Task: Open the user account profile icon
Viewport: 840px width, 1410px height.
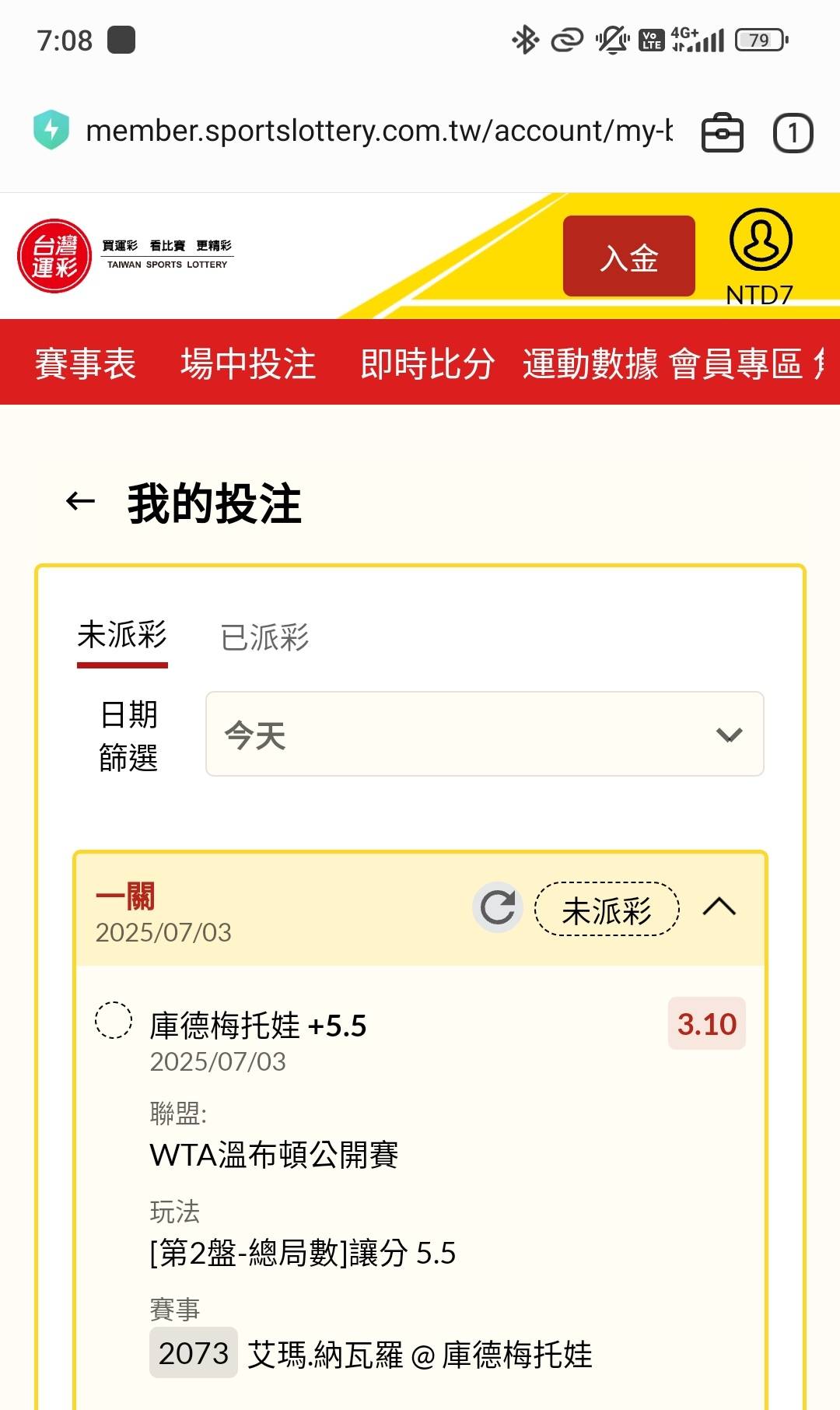Action: point(761,240)
